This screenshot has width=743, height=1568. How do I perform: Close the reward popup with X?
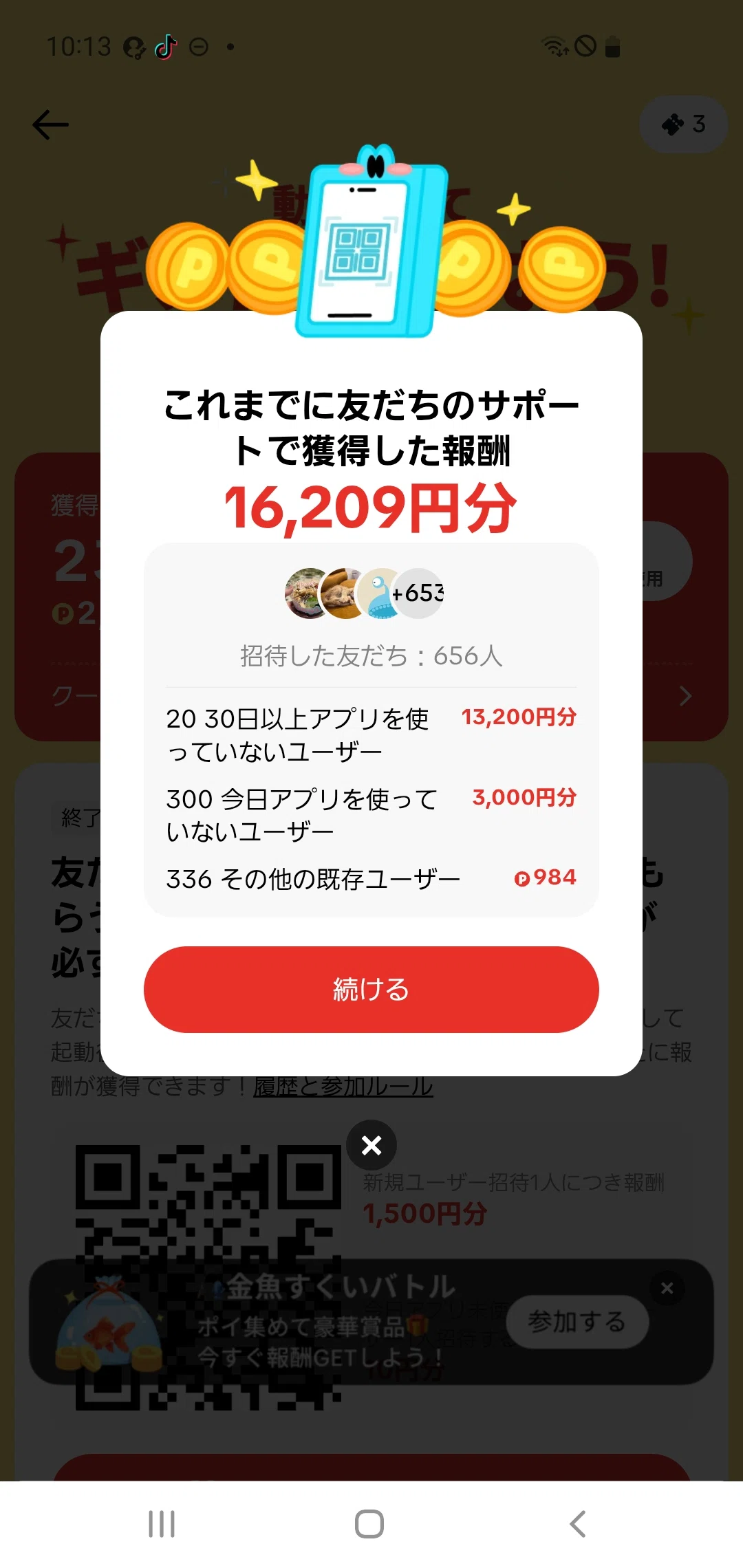[371, 1145]
